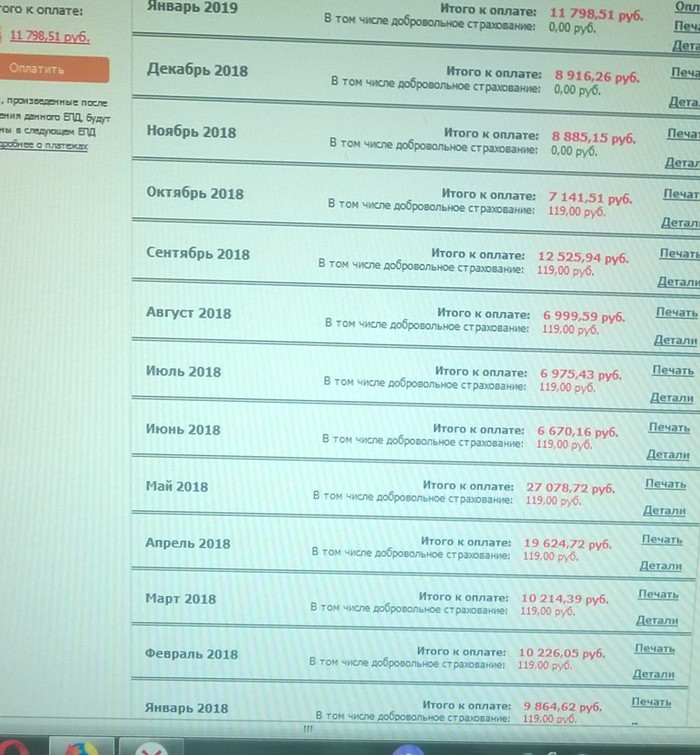Print the Август 2018 bill
The width and height of the screenshot is (700, 755).
pos(677,313)
